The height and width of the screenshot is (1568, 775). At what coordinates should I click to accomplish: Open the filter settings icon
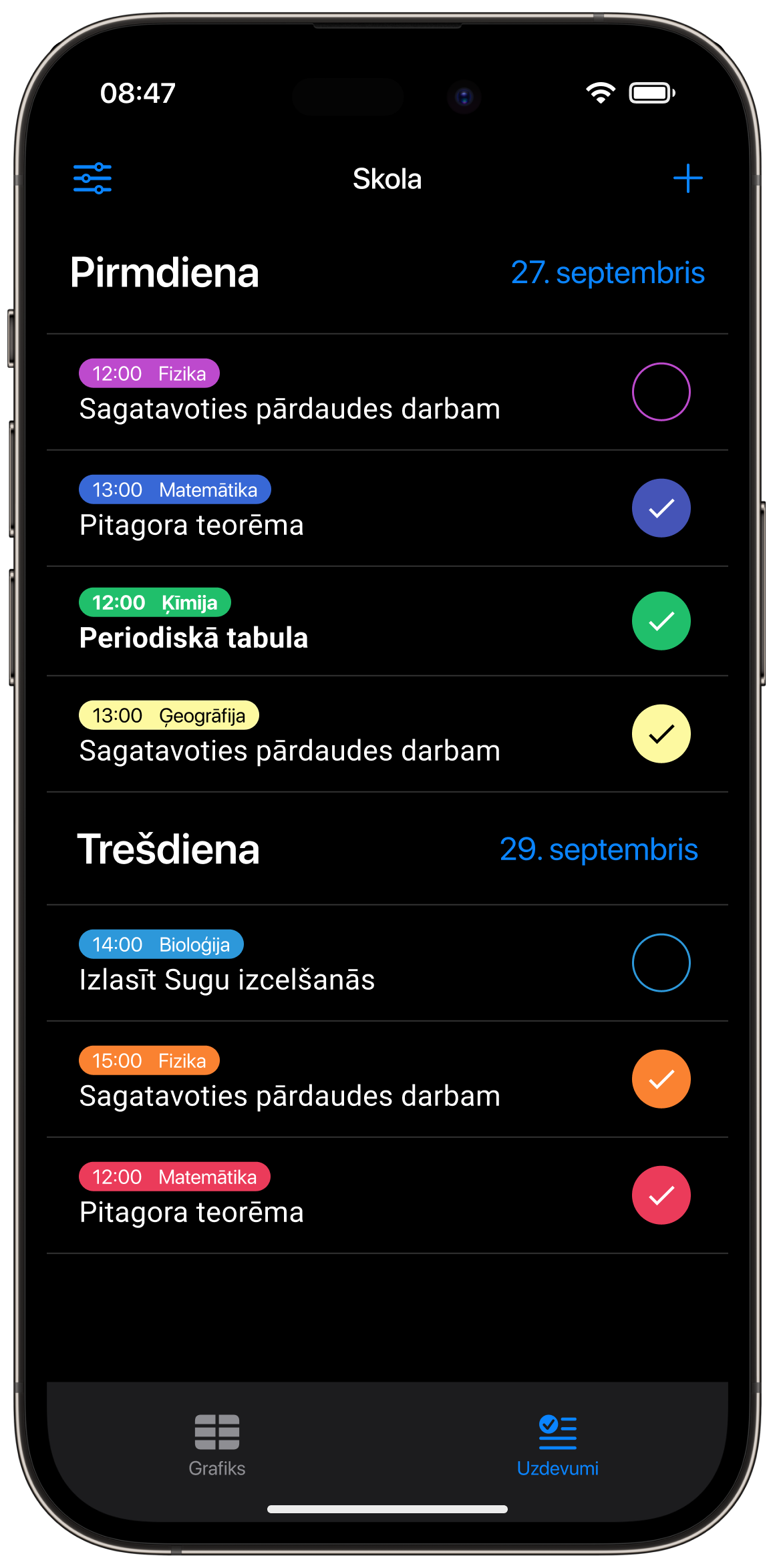coord(92,178)
